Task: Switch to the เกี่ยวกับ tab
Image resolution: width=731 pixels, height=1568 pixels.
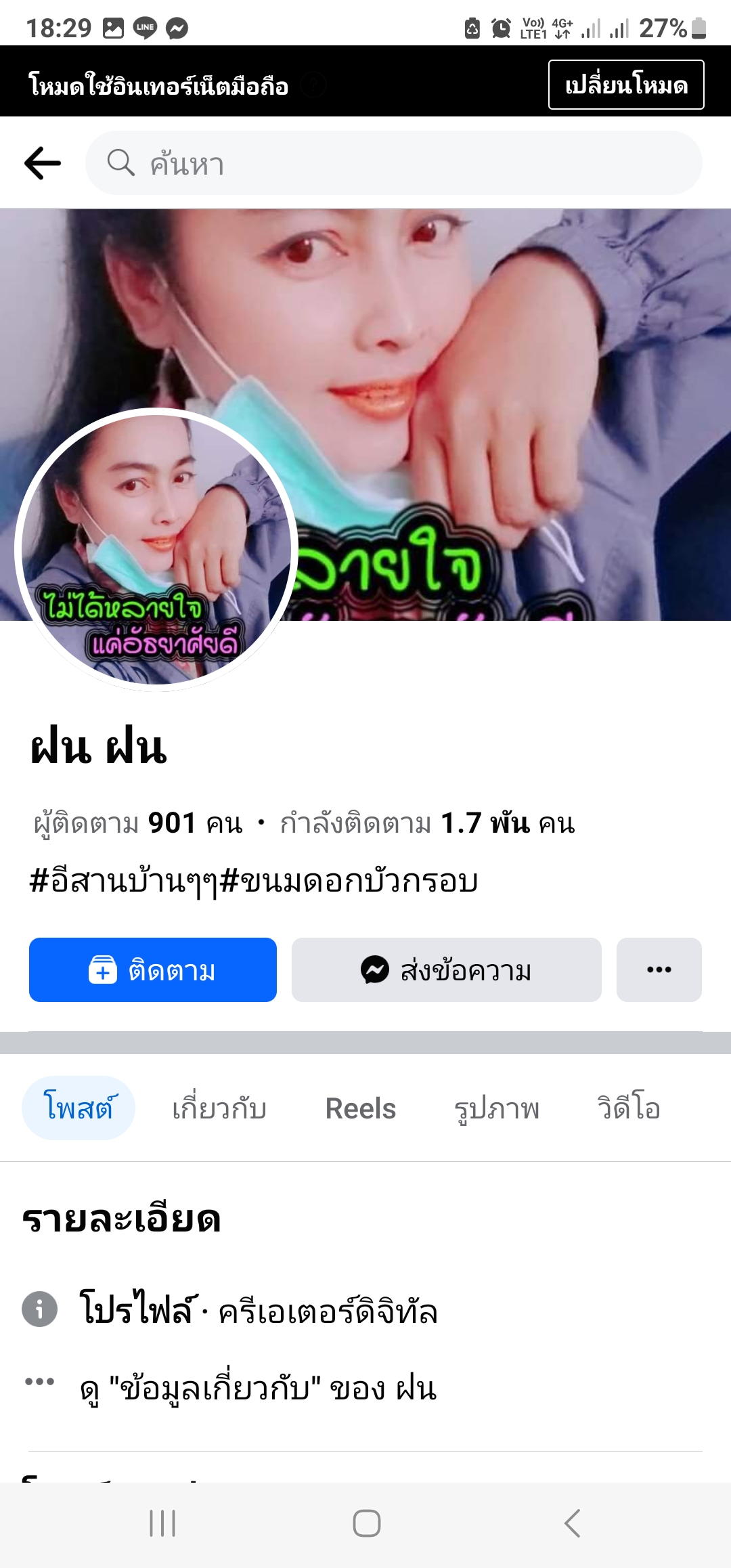Action: [219, 1108]
